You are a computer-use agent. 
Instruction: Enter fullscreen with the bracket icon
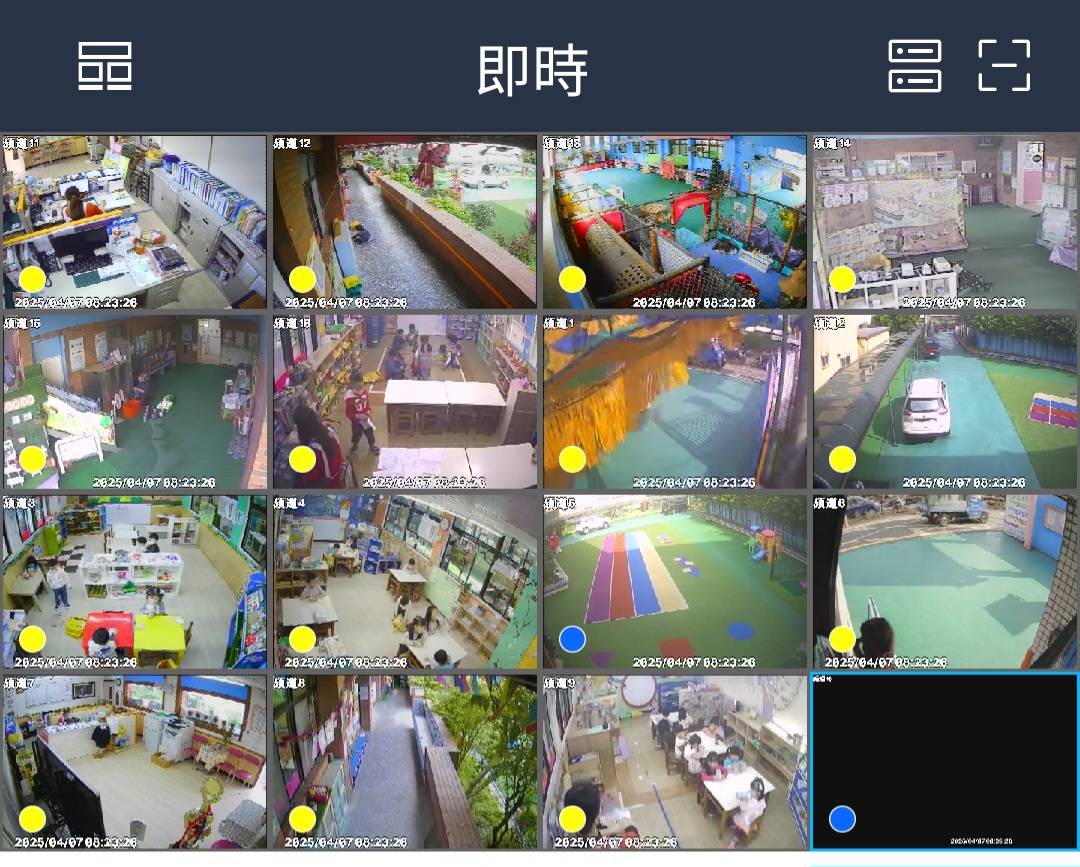[x=1003, y=67]
